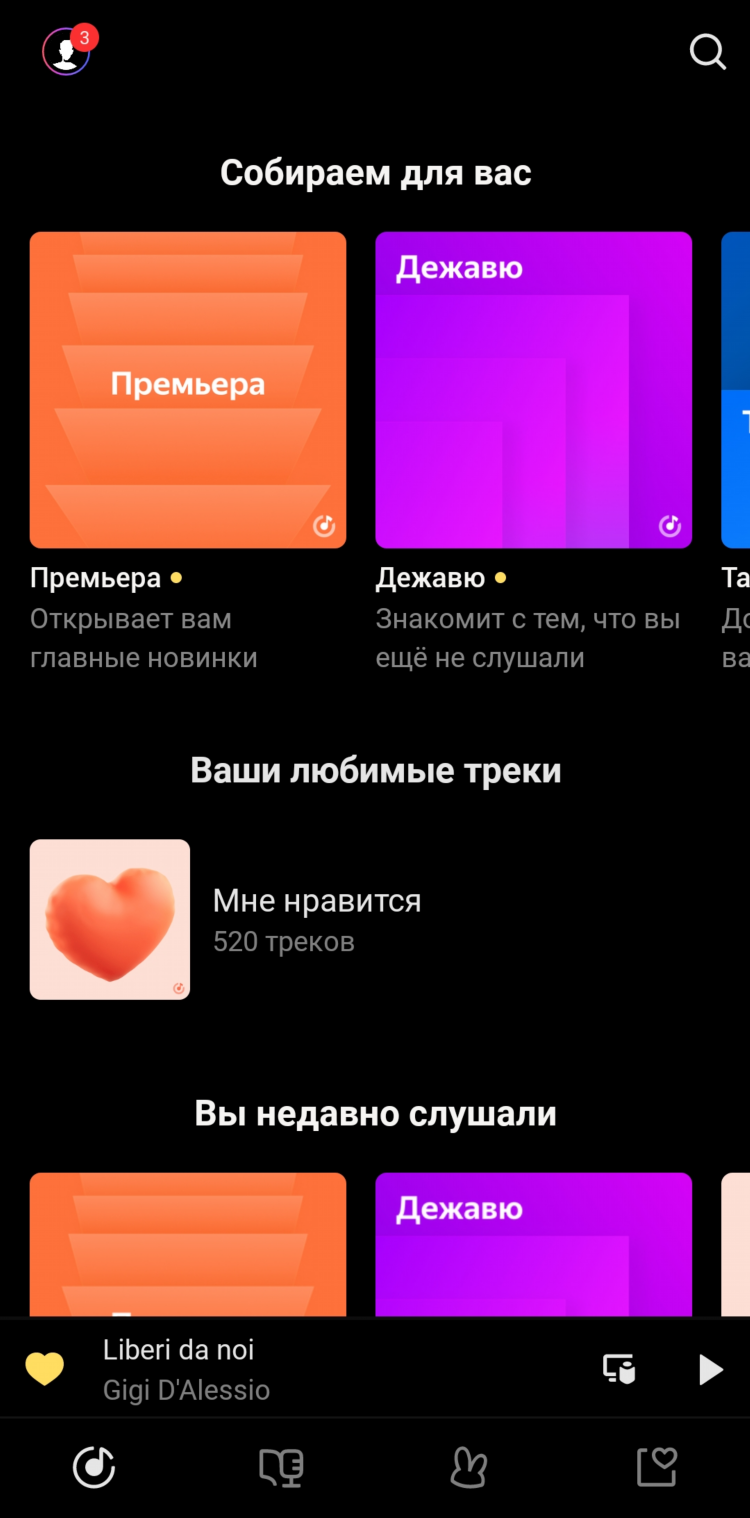
Task: Open the Дежавю playlist under Собираем для вас
Action: point(533,390)
